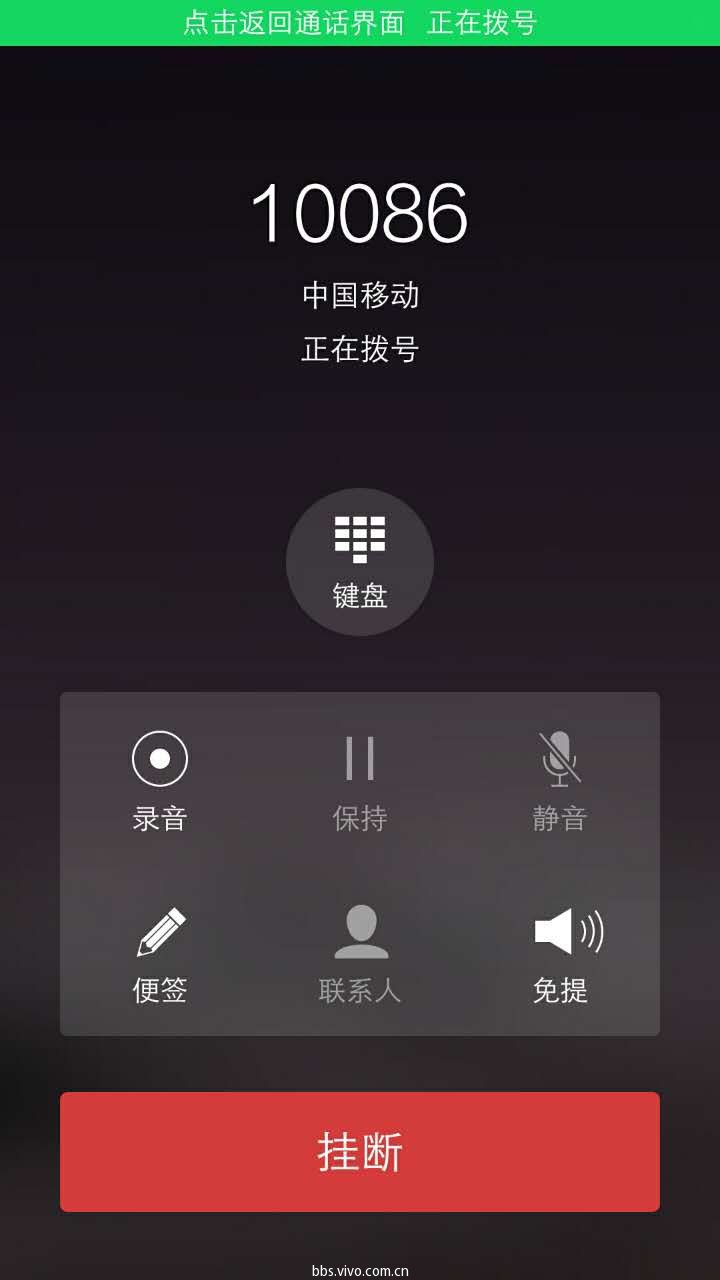Toggle loudspeaker mode
Image resolution: width=720 pixels, height=1280 pixels.
tap(559, 950)
